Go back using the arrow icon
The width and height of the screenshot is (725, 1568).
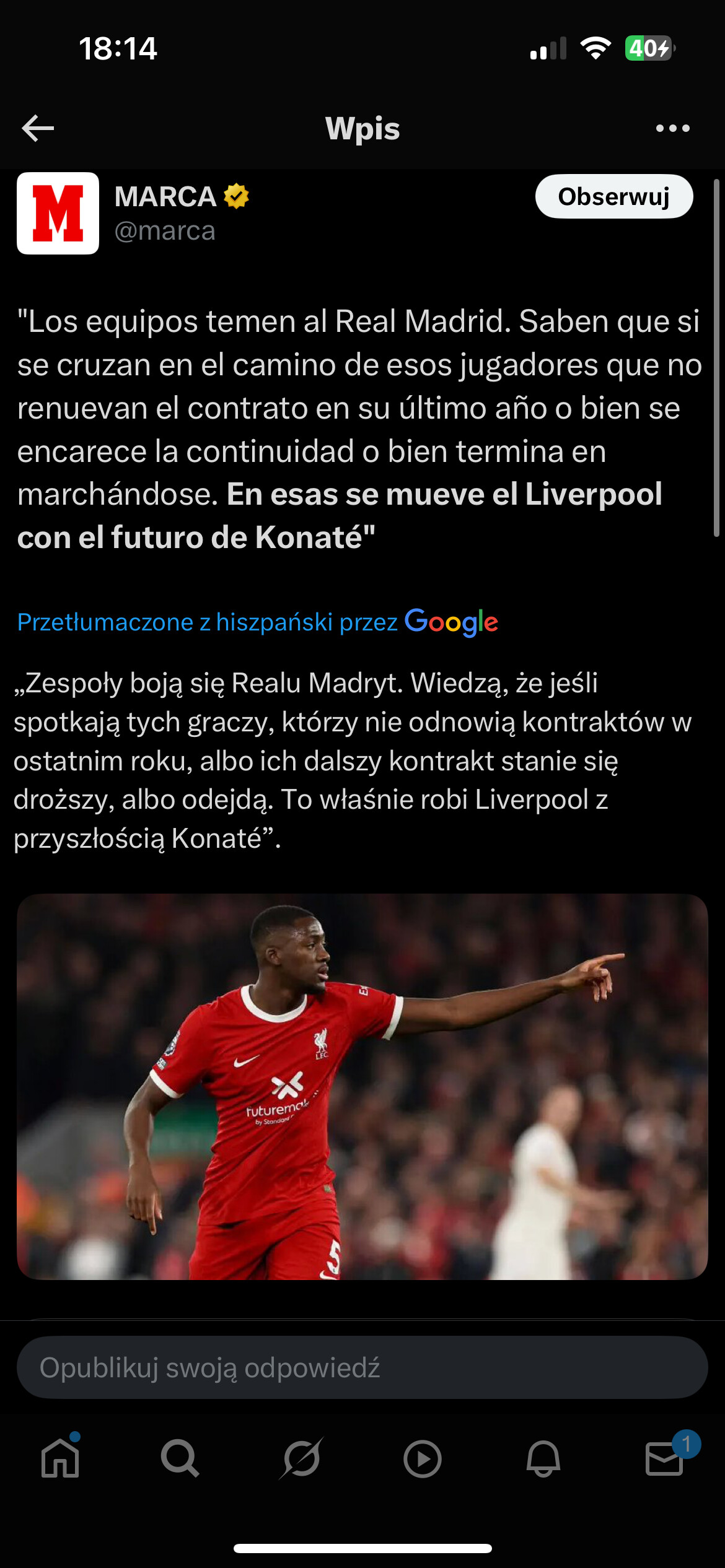coord(38,128)
